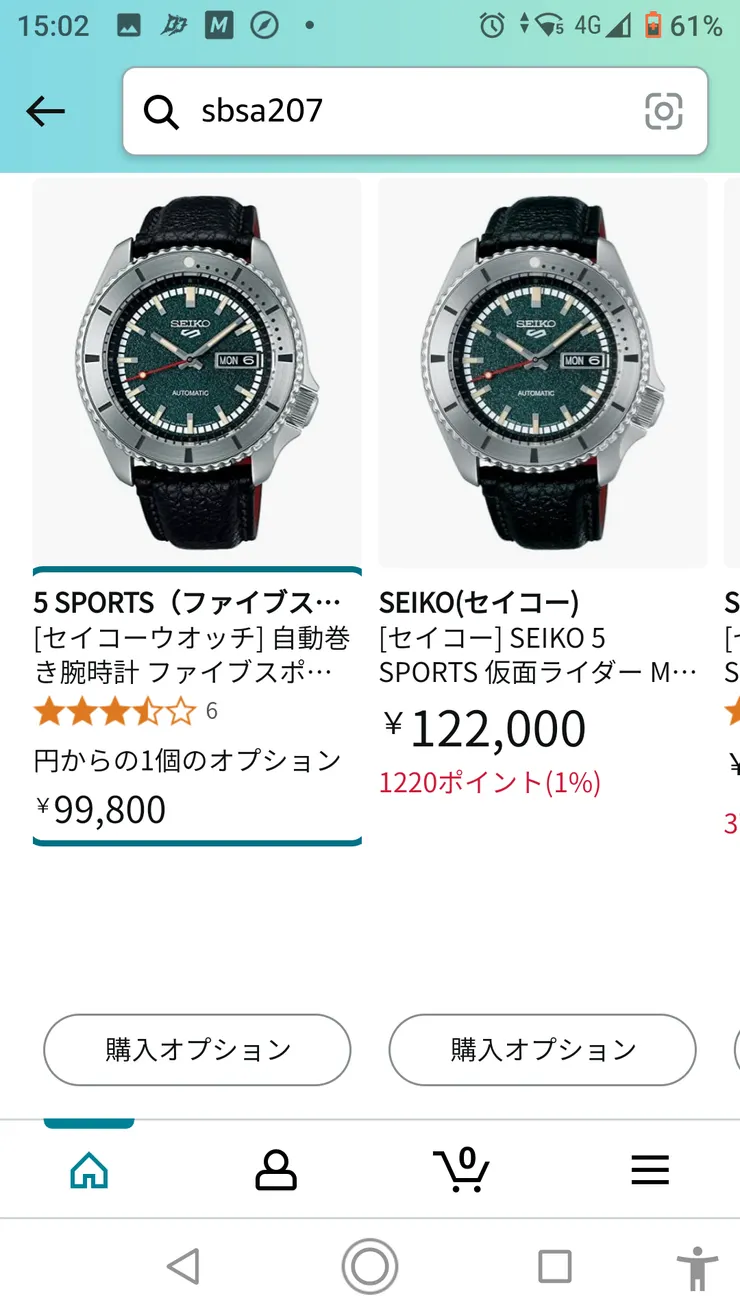Tap 購入オプション for the SEIKO 仮面ライダー watch

click(x=541, y=1049)
